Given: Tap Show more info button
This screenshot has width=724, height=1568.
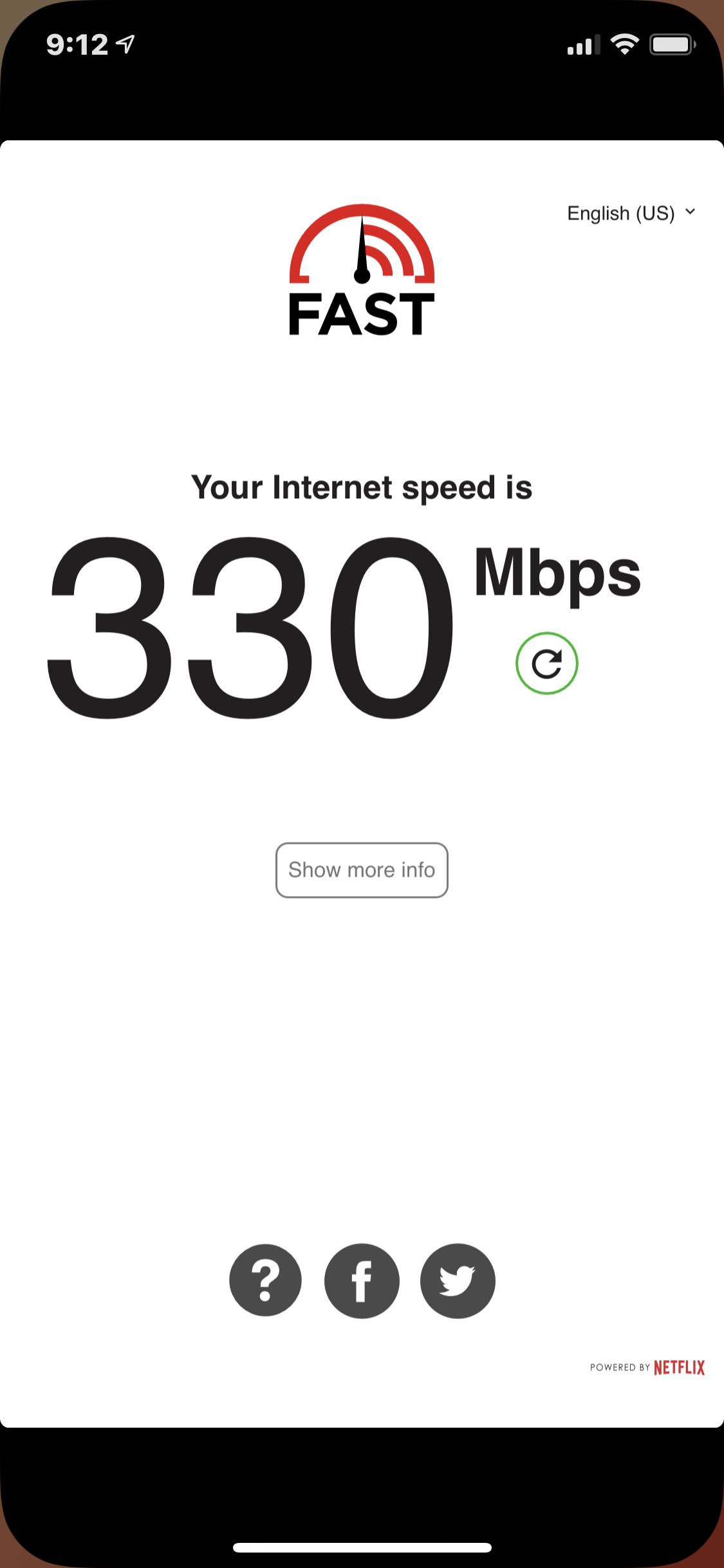Looking at the screenshot, I should pos(362,870).
